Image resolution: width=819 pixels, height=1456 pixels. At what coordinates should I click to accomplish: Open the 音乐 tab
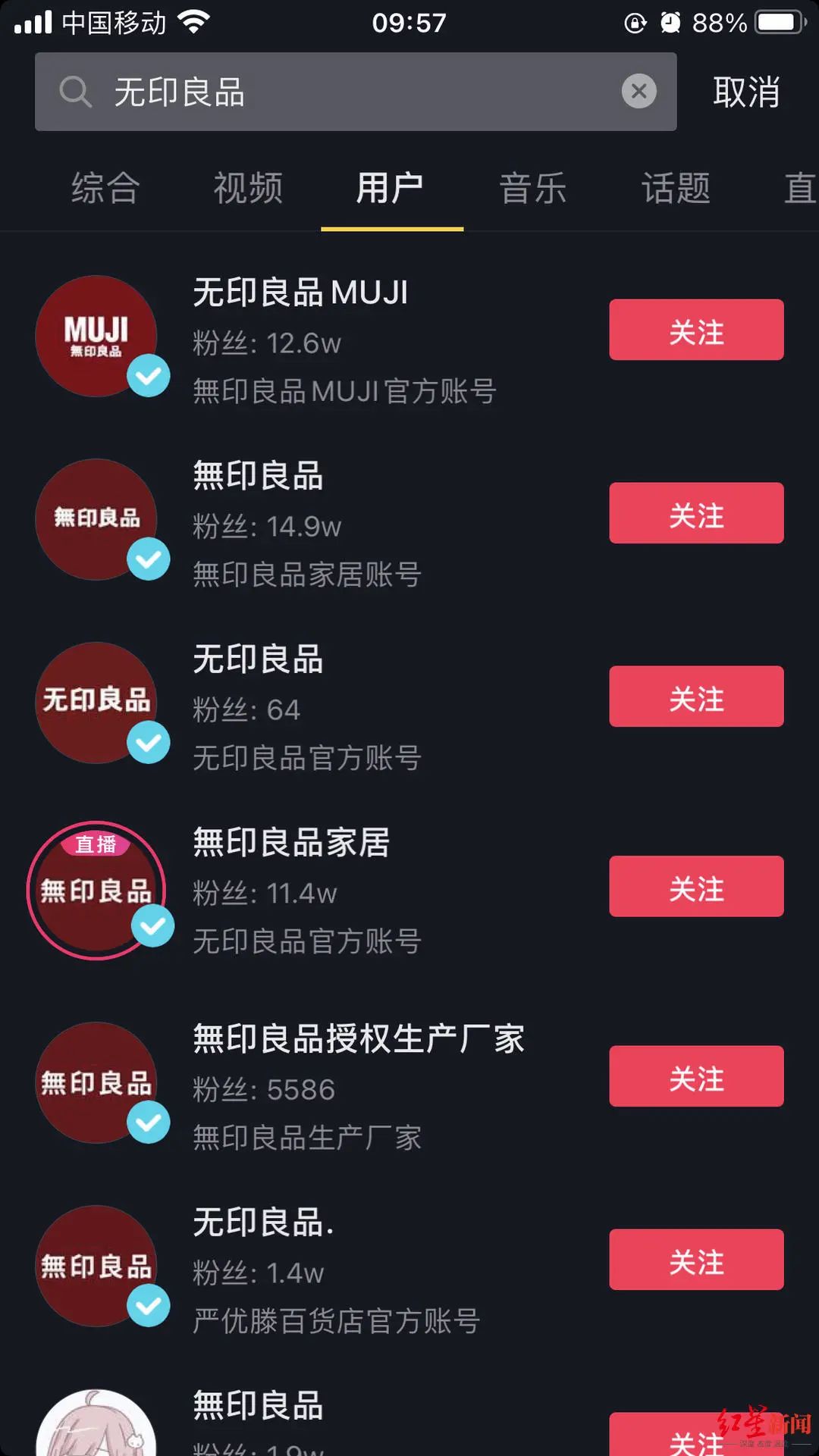pos(533,188)
